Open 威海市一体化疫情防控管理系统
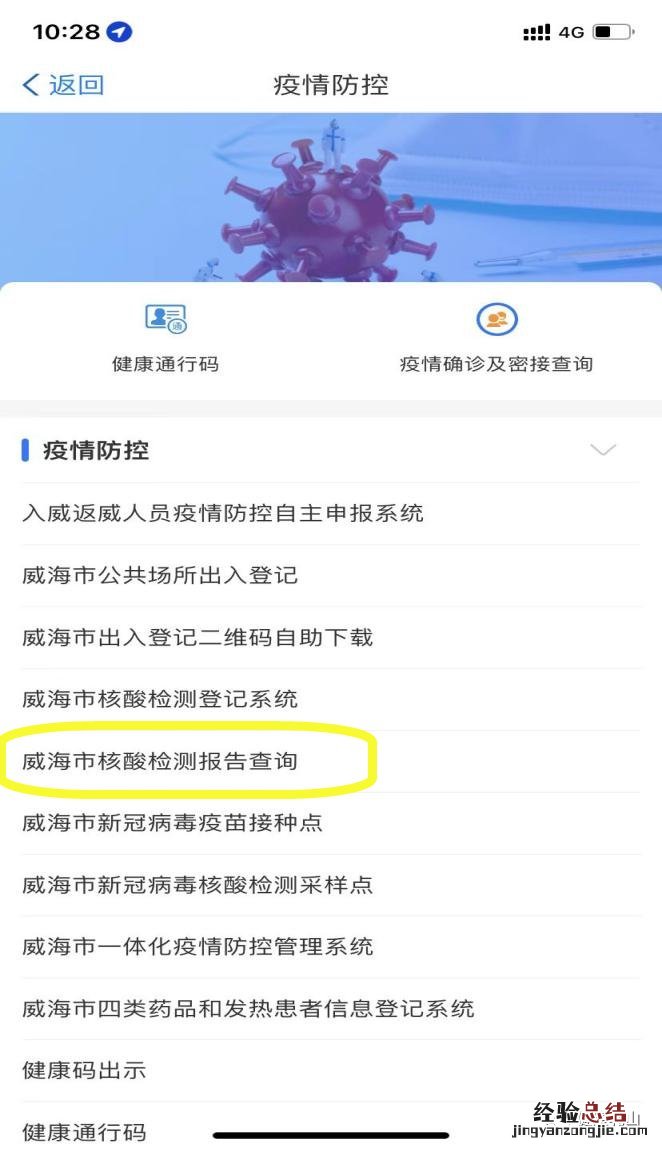Screen dimensions: 662x1149 point(197,946)
